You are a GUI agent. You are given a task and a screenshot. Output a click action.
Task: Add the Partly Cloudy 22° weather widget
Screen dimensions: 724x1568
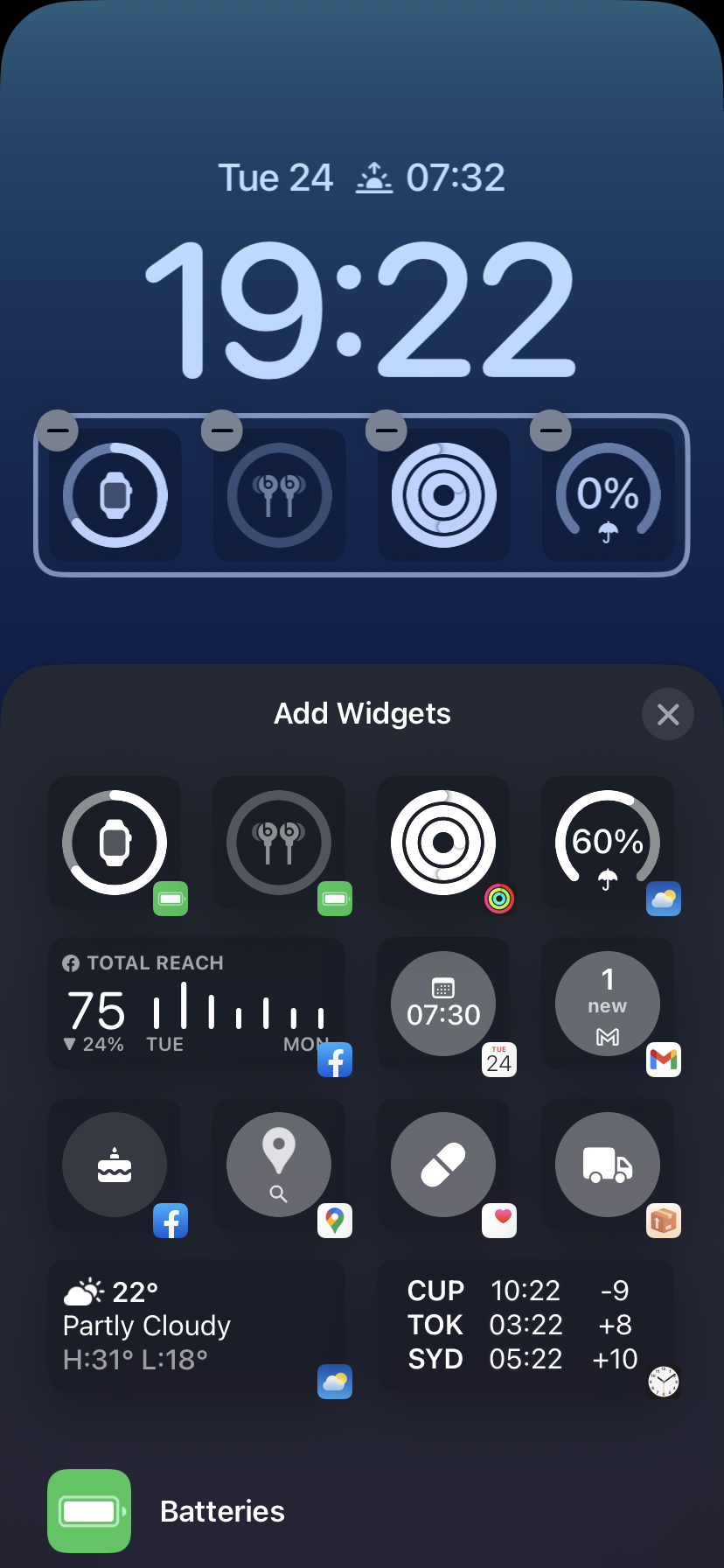click(197, 1326)
